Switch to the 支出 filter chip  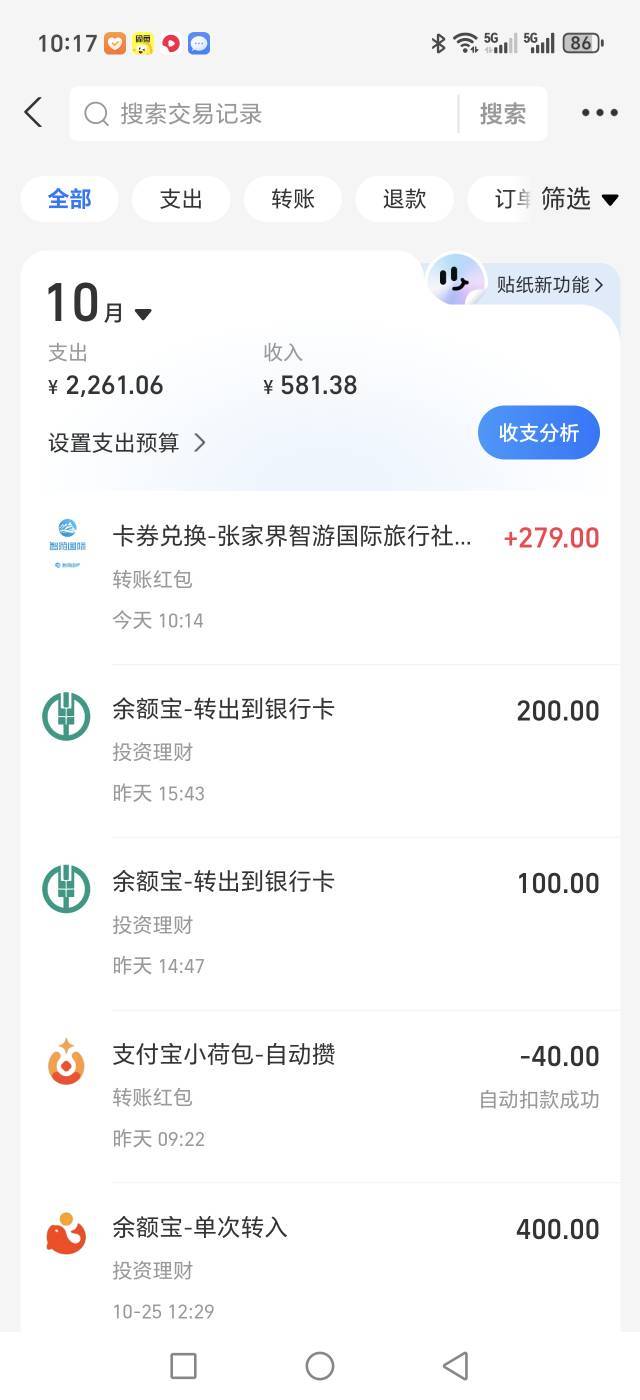(x=181, y=199)
